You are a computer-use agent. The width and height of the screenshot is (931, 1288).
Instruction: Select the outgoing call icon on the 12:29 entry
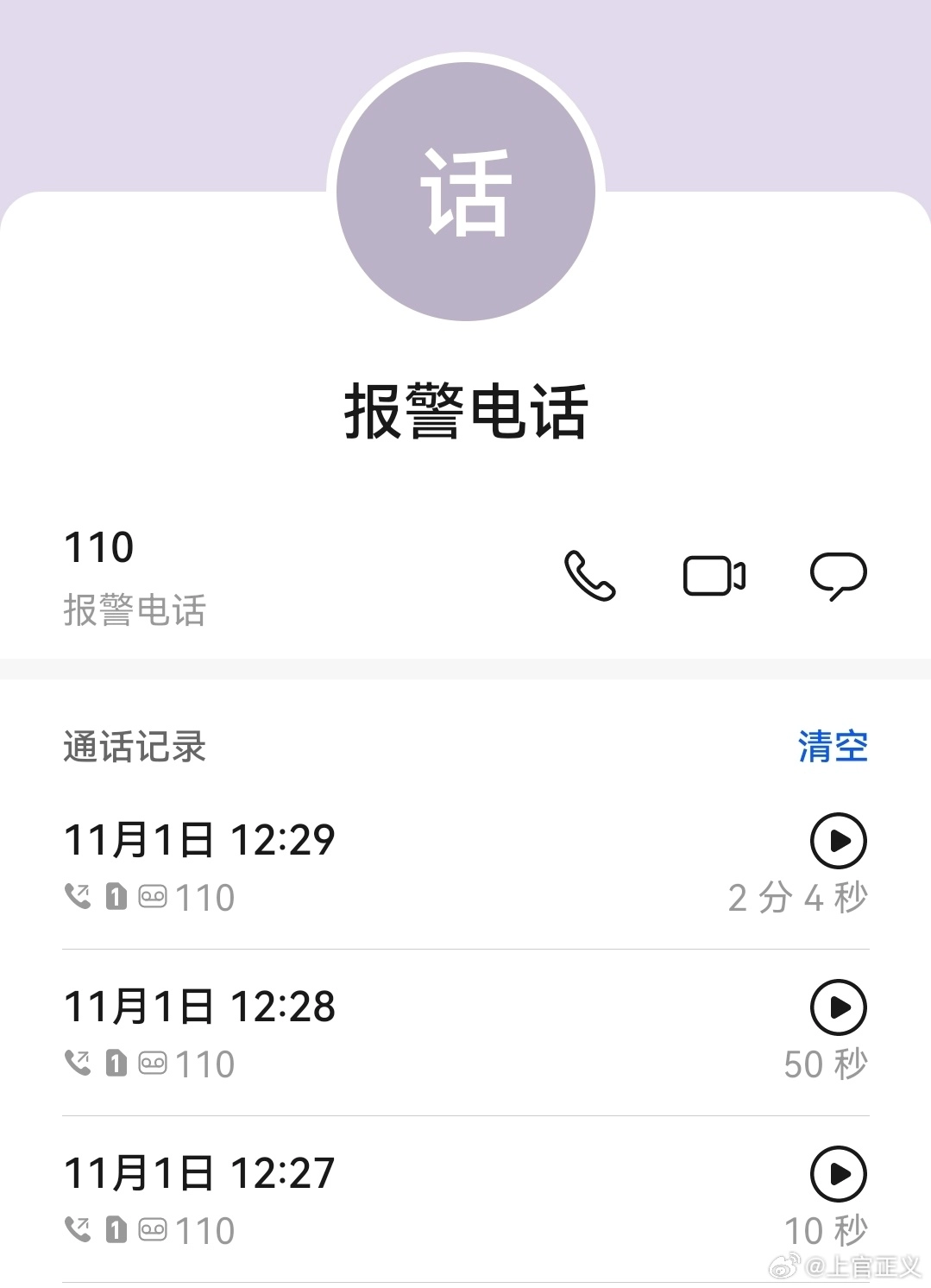click(x=79, y=896)
